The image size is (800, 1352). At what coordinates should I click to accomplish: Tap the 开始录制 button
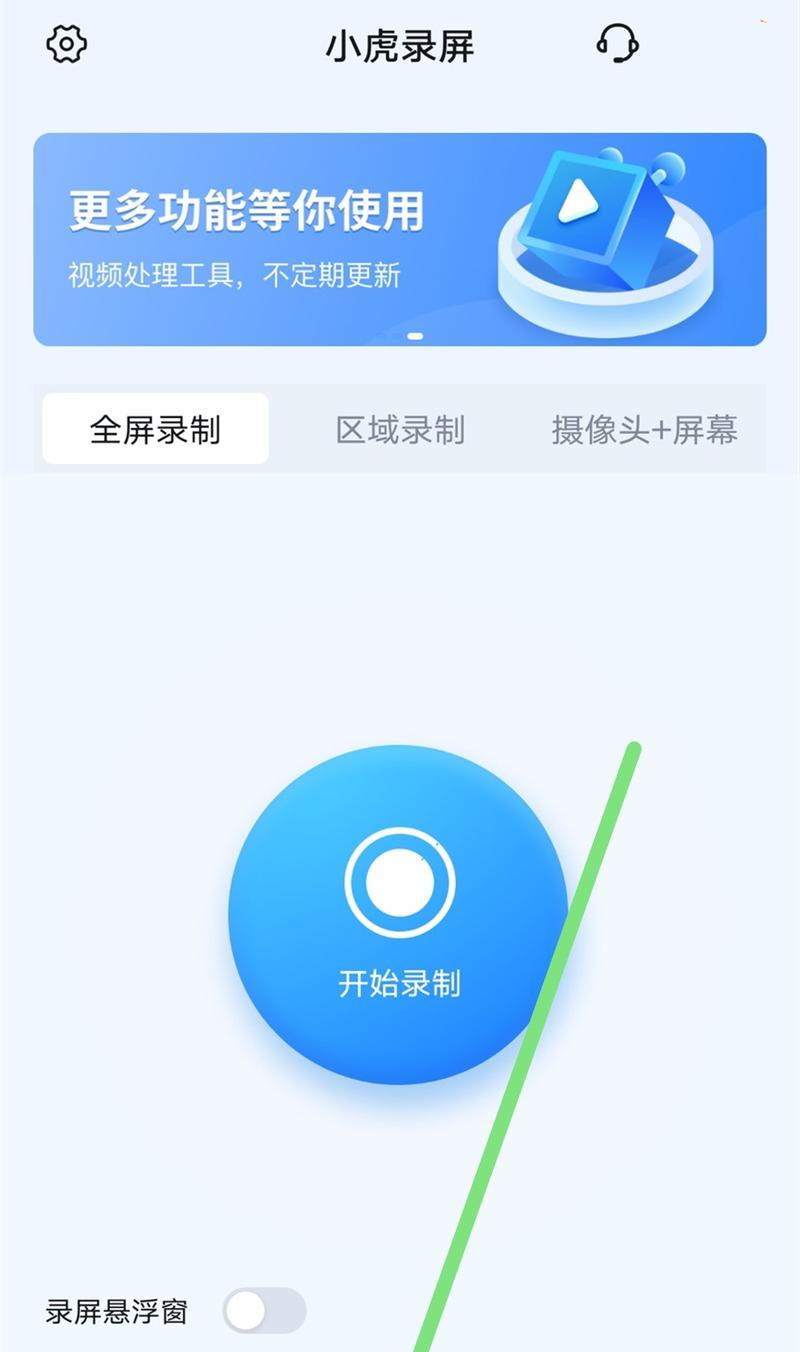pos(399,914)
